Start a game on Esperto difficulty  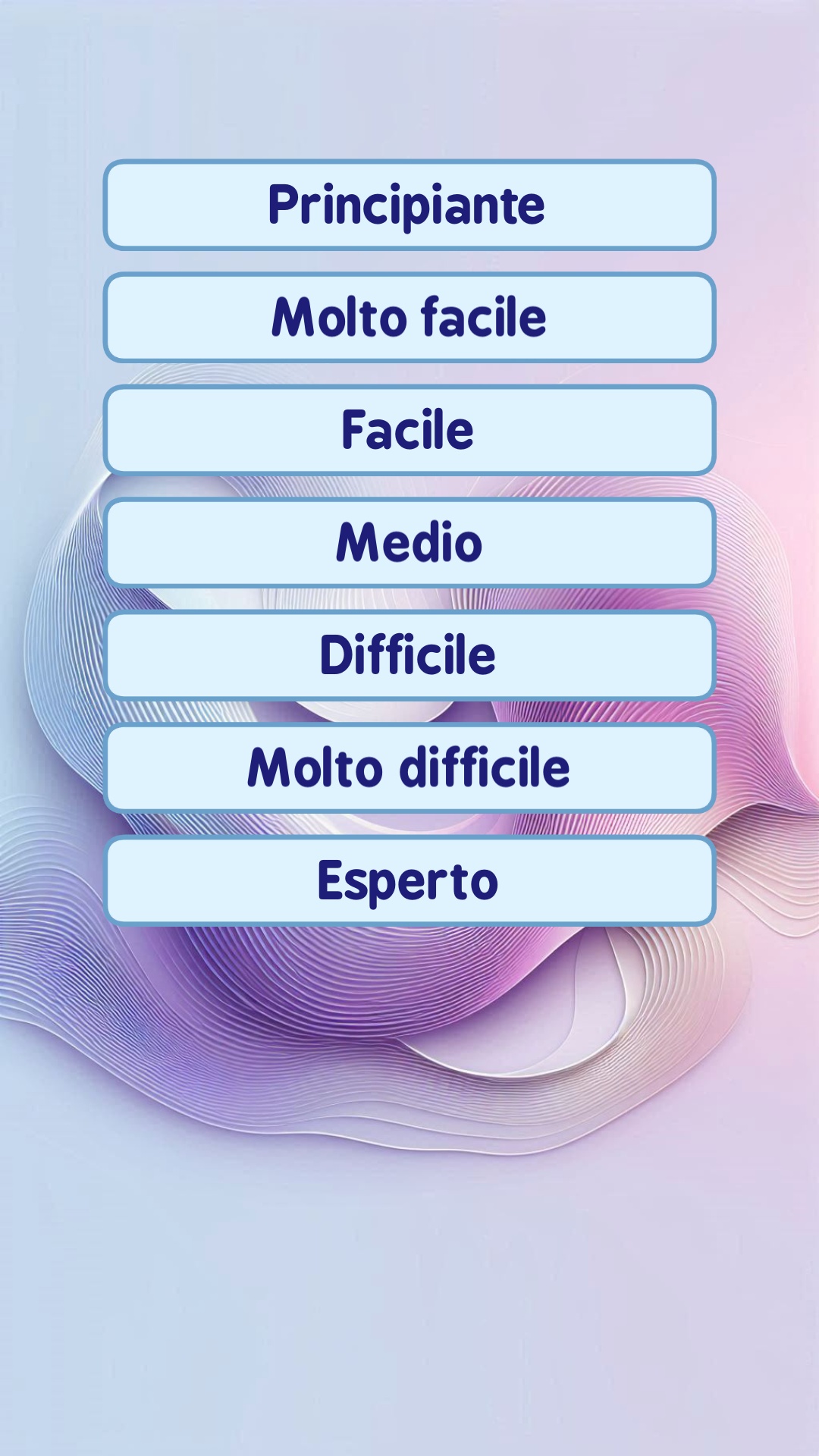coord(409,880)
